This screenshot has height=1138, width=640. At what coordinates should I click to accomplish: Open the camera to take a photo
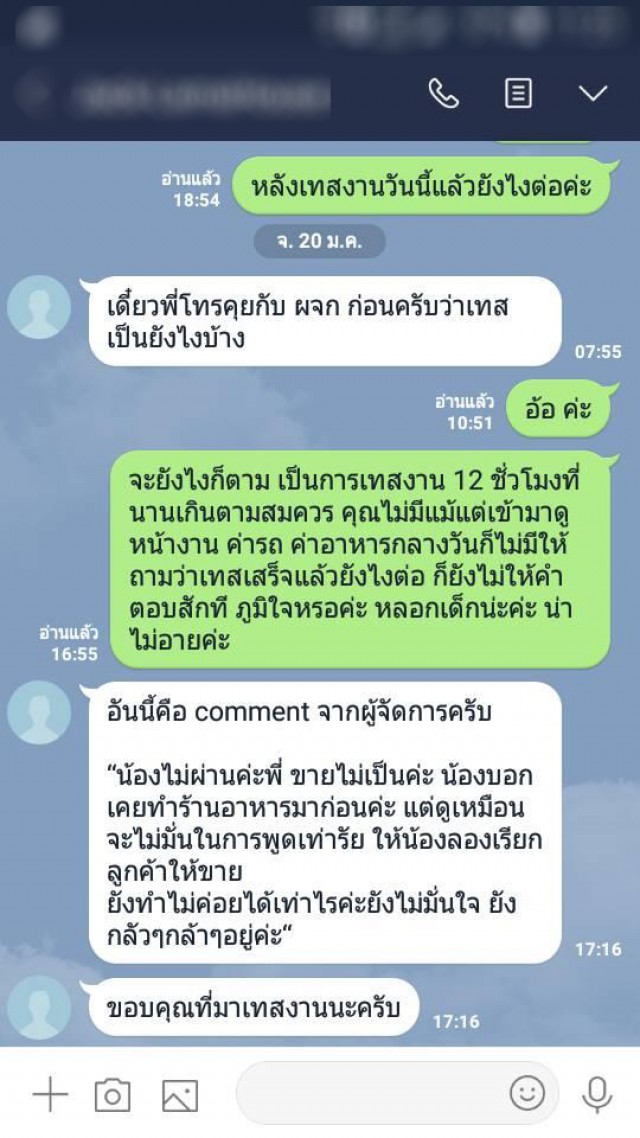pos(112,1095)
